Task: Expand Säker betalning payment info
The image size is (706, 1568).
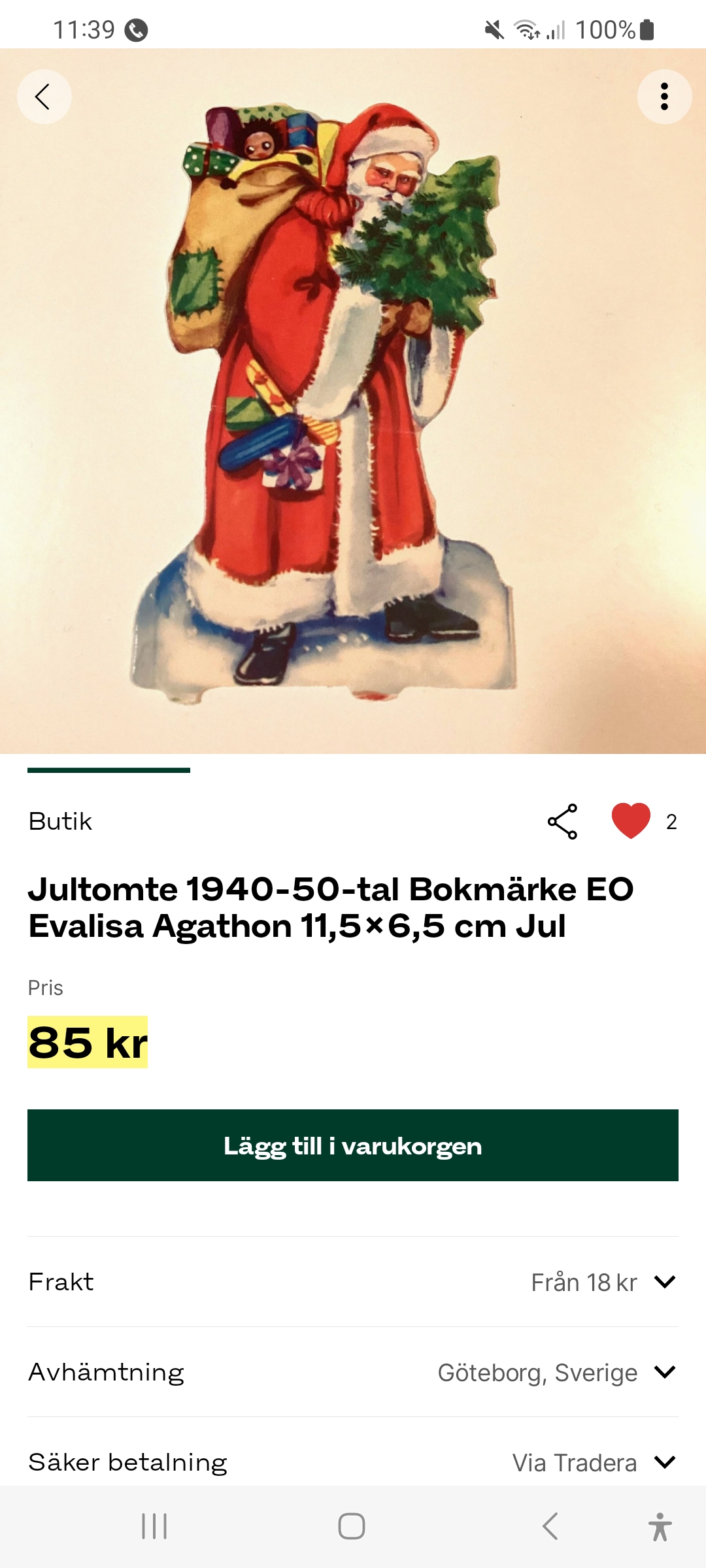Action: (x=664, y=1462)
